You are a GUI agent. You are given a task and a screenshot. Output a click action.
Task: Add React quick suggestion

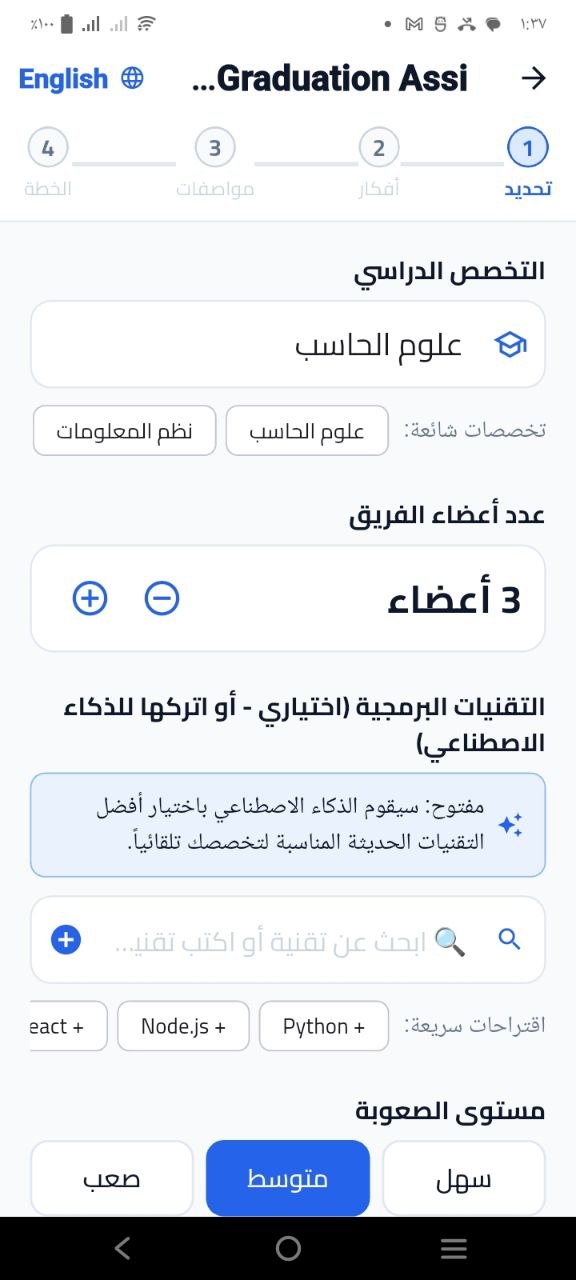tap(68, 1026)
